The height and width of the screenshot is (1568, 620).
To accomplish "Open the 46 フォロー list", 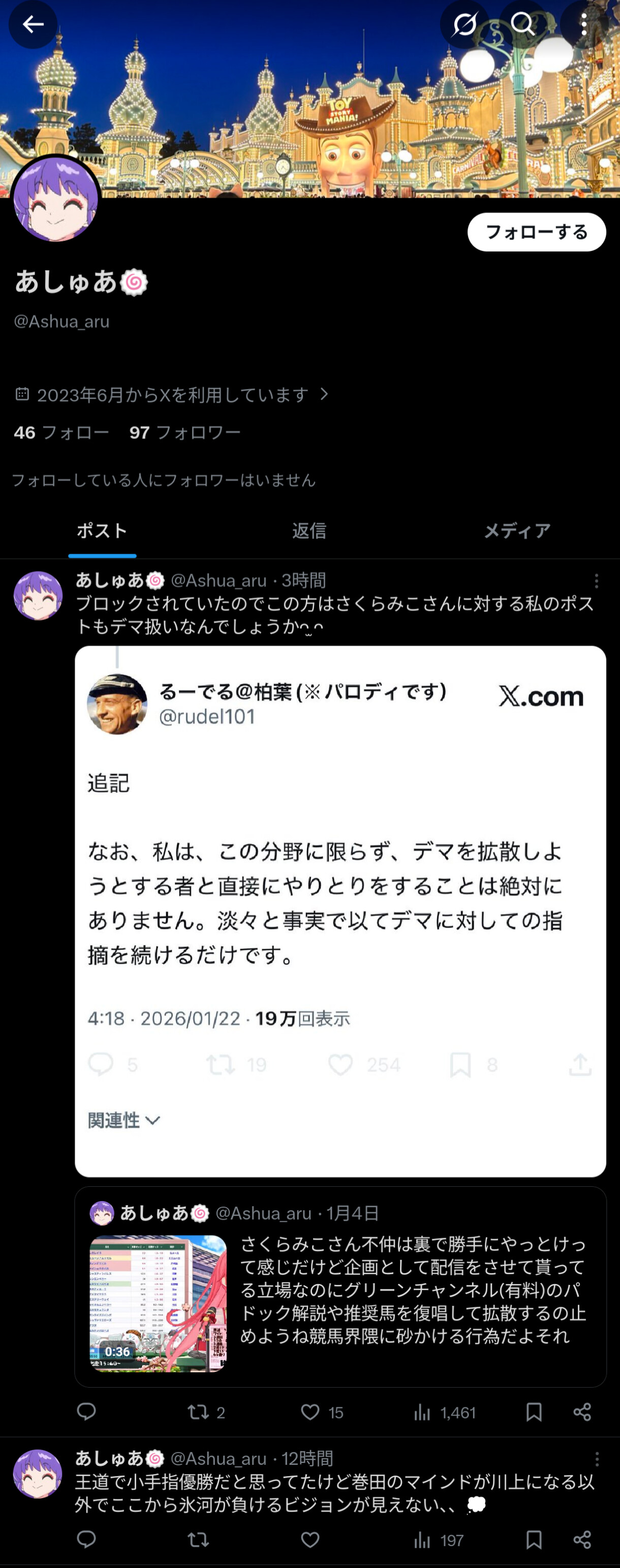I will [61, 432].
